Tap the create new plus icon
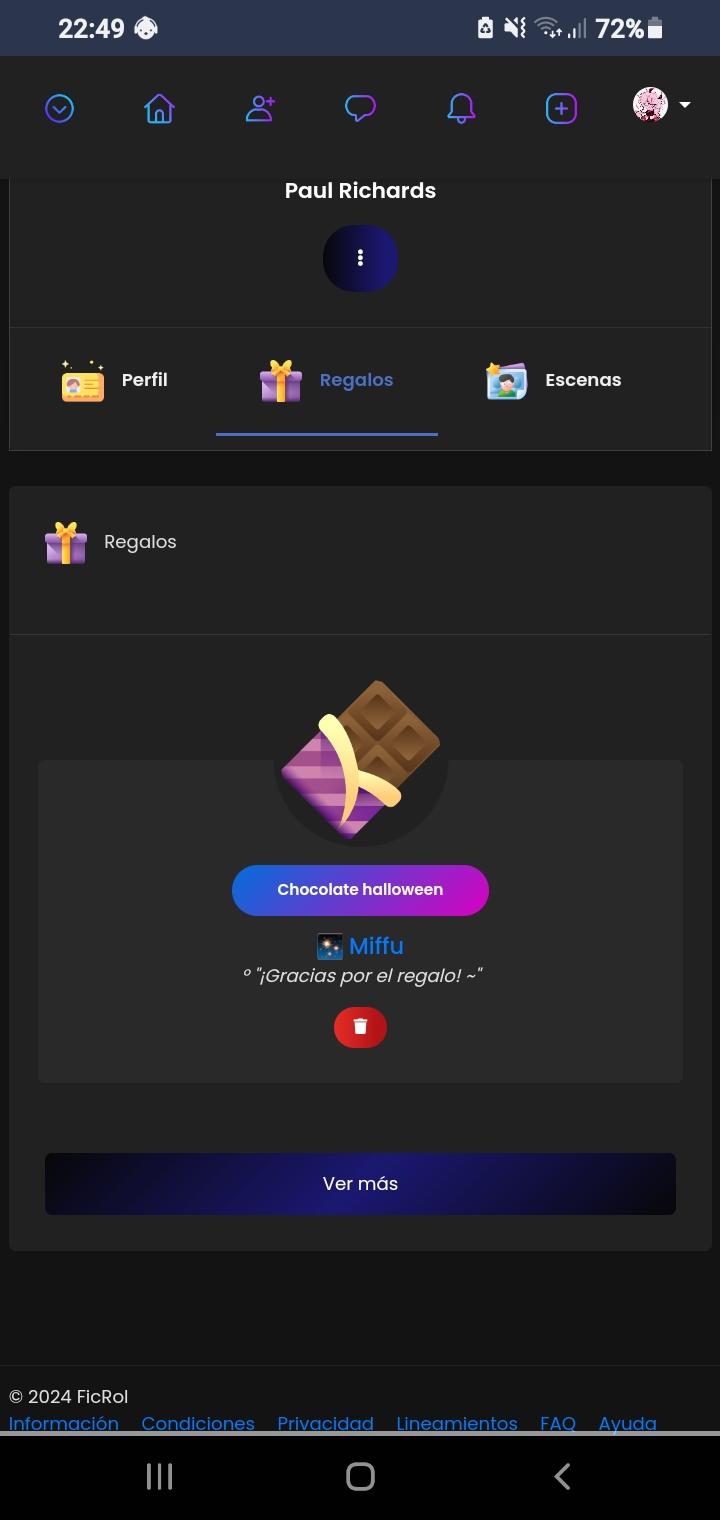This screenshot has height=1520, width=720. 561,108
